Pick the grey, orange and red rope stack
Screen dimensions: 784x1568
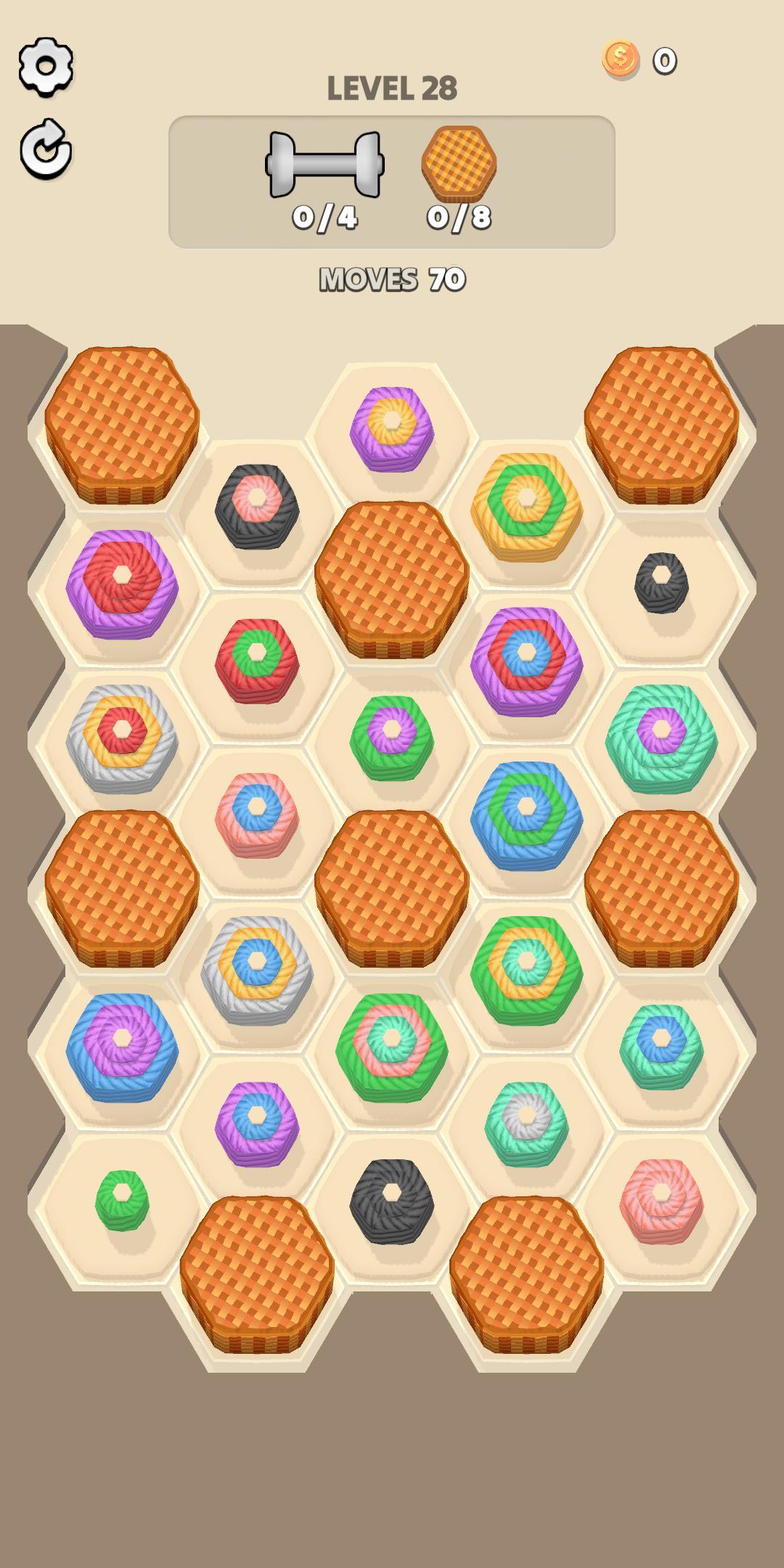(122, 736)
